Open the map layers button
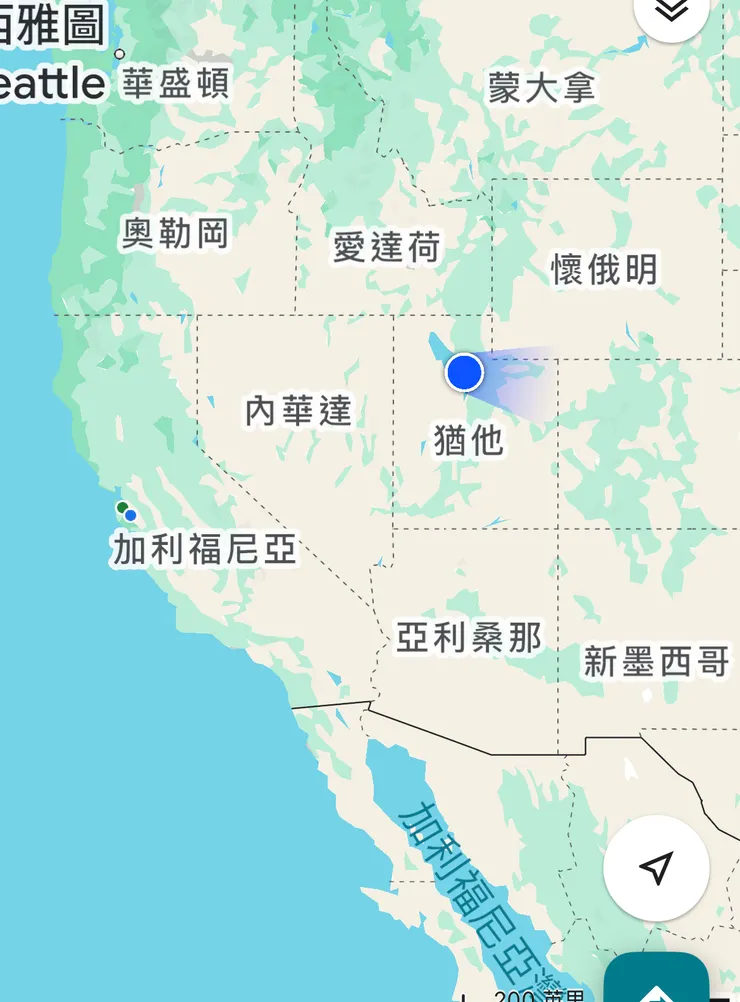740x1002 pixels. pyautogui.click(x=671, y=10)
